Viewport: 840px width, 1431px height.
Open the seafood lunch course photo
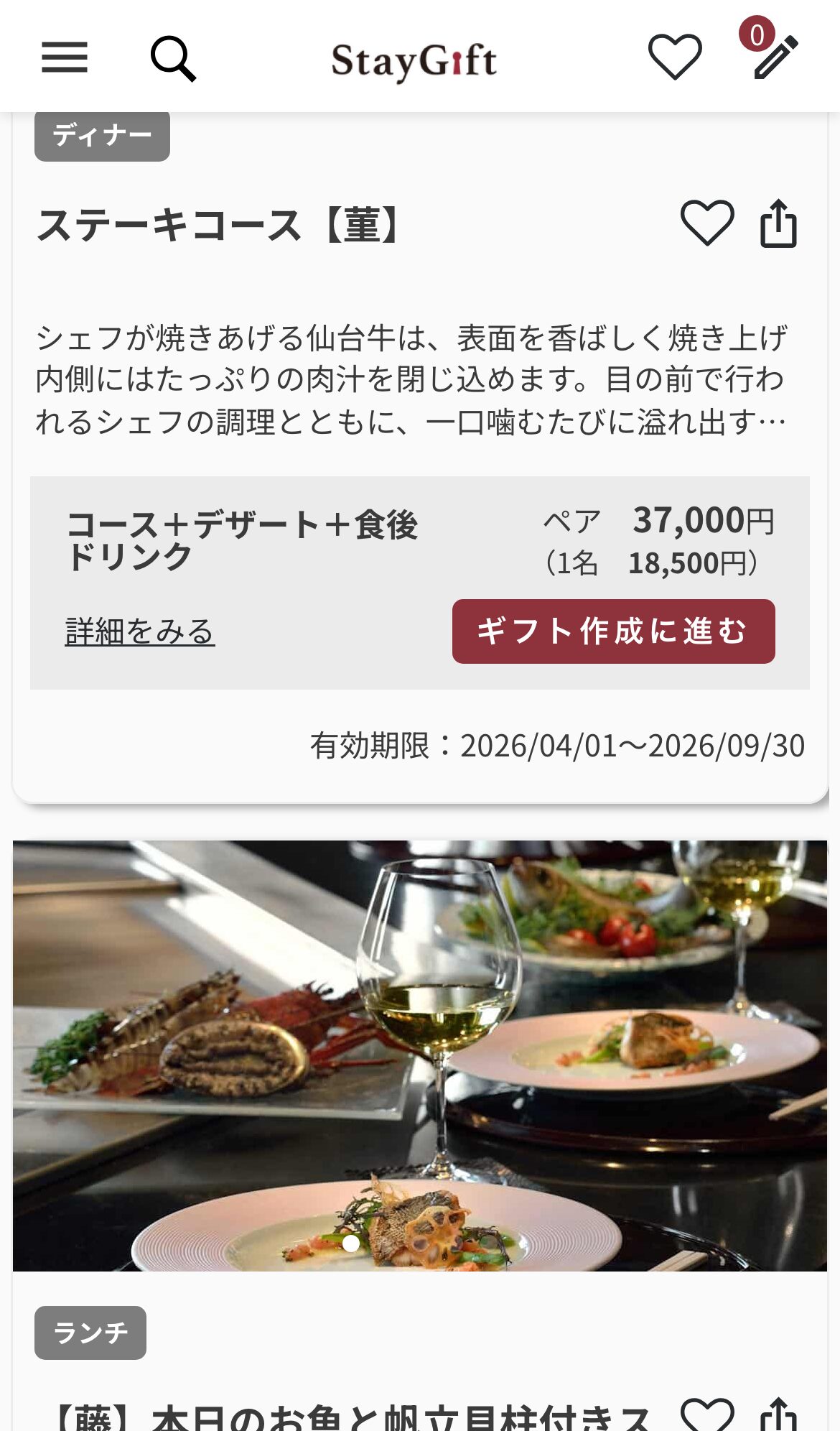tap(420, 1055)
